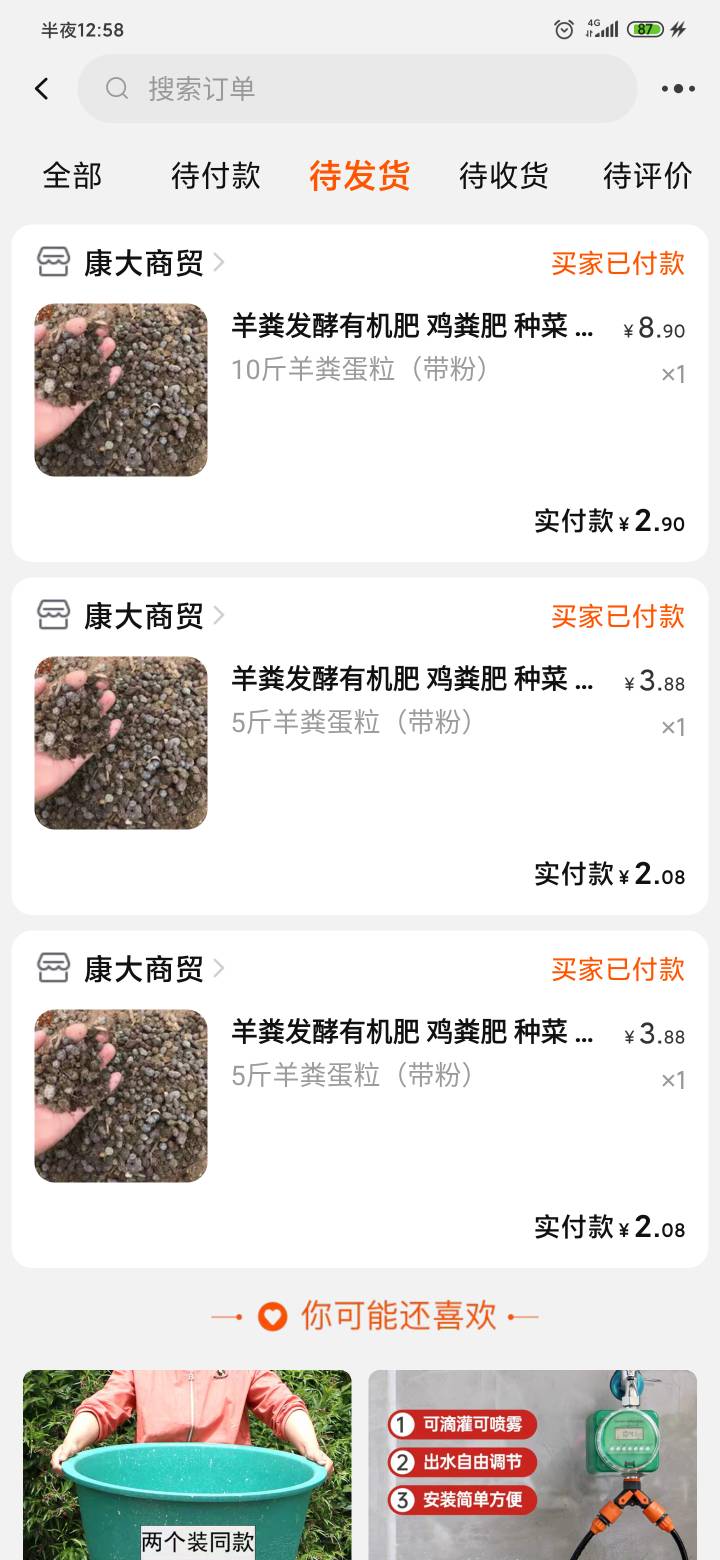Screen dimensions: 720x1560
Task: Open the 可滴灌可喷雾 irrigation timer product
Action: click(532, 1464)
